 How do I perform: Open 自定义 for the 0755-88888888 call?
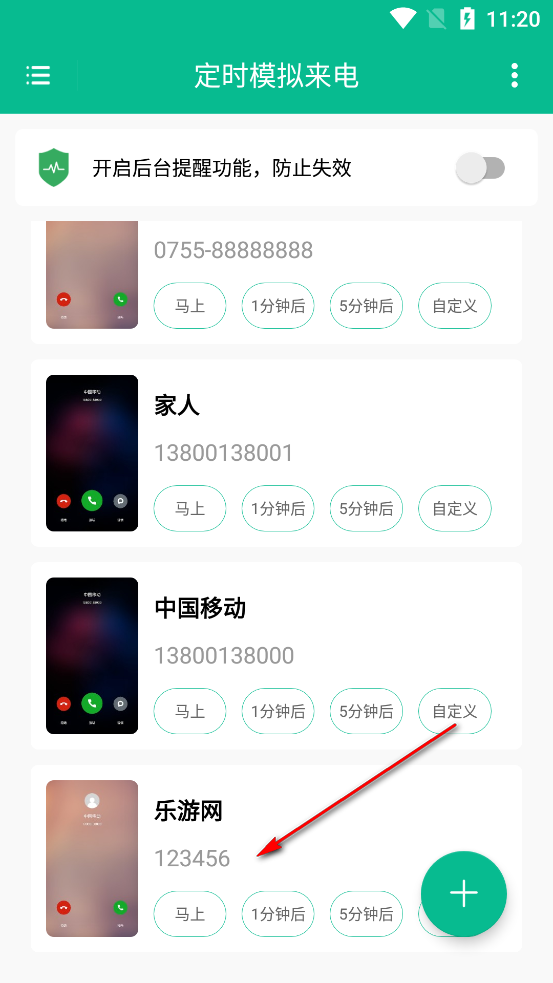click(455, 306)
